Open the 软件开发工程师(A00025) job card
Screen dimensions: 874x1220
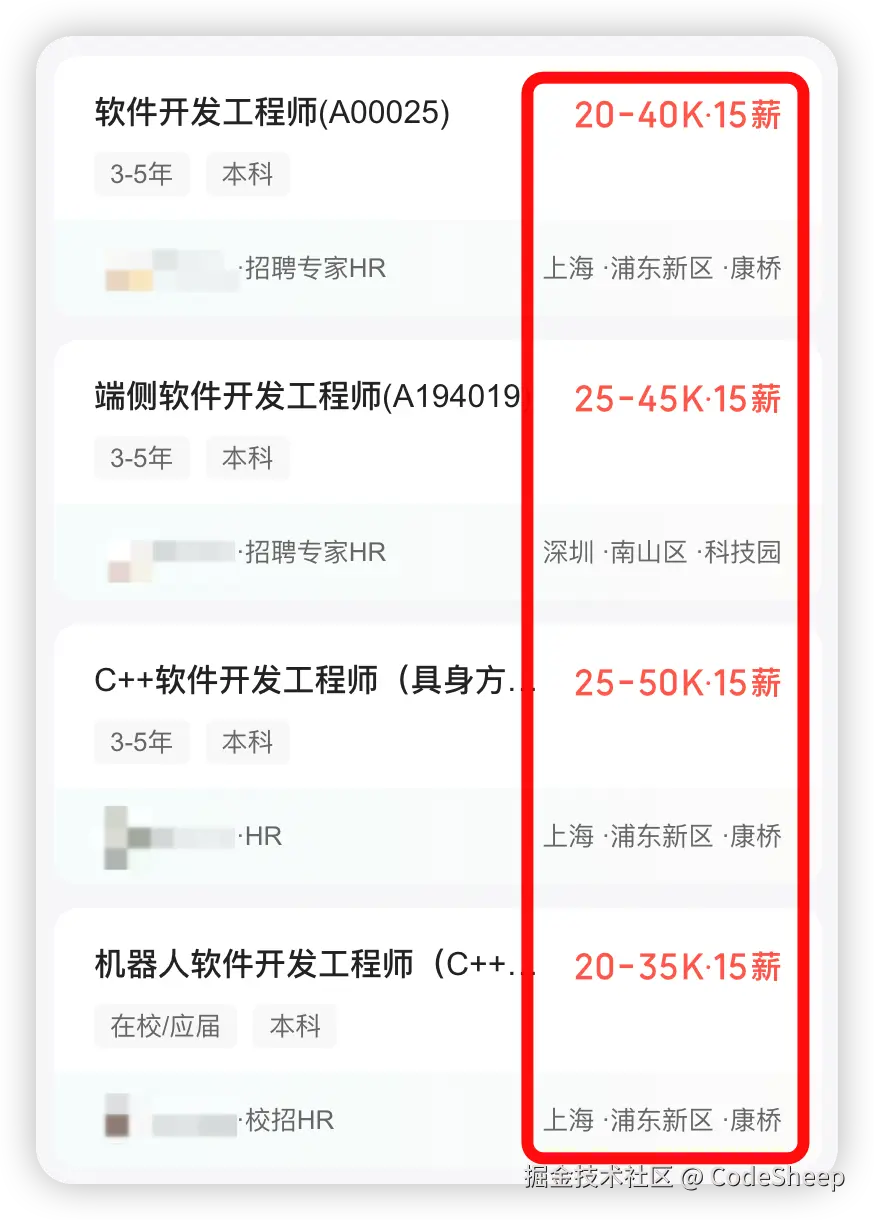272,114
